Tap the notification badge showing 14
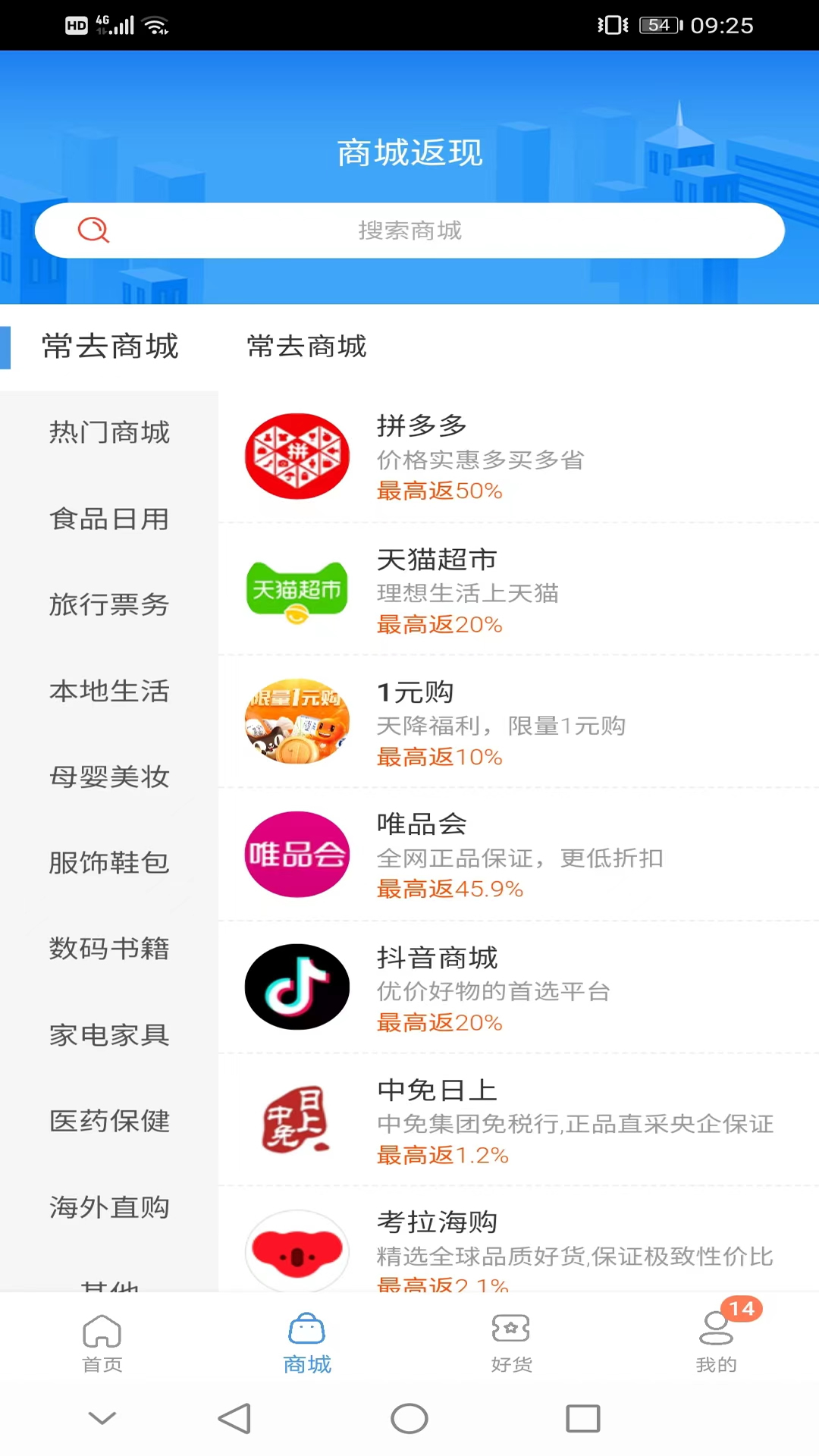This screenshot has width=819, height=1456. (742, 1307)
